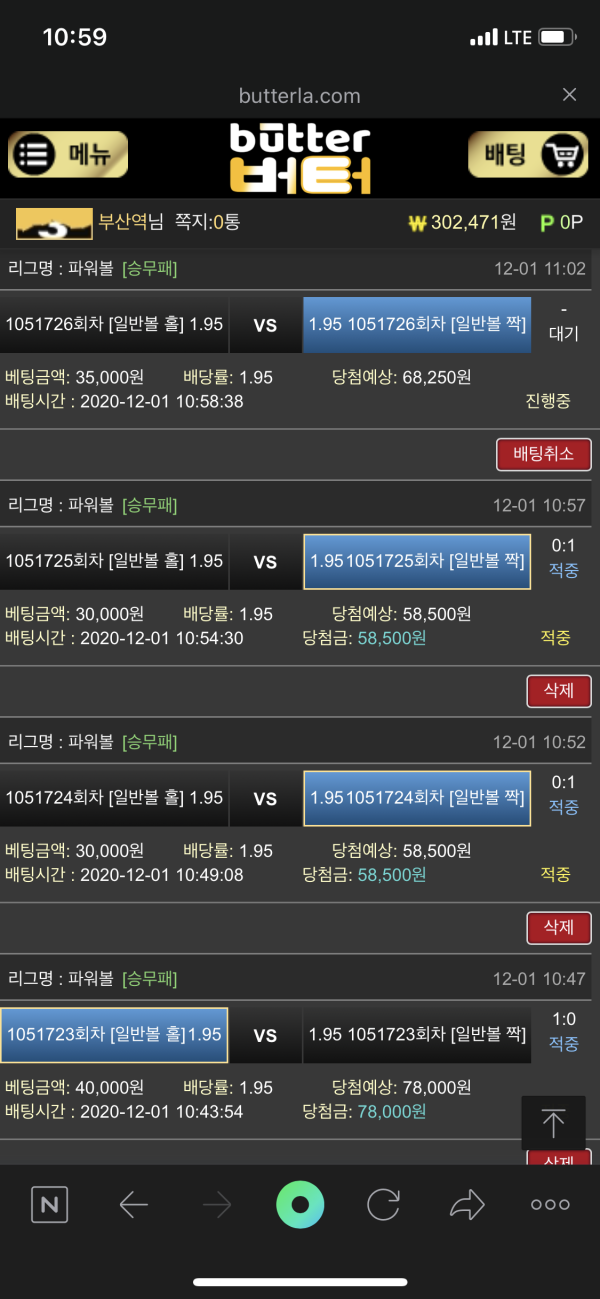Reload the current page
Image resolution: width=600 pixels, height=1299 pixels.
pos(384,1204)
